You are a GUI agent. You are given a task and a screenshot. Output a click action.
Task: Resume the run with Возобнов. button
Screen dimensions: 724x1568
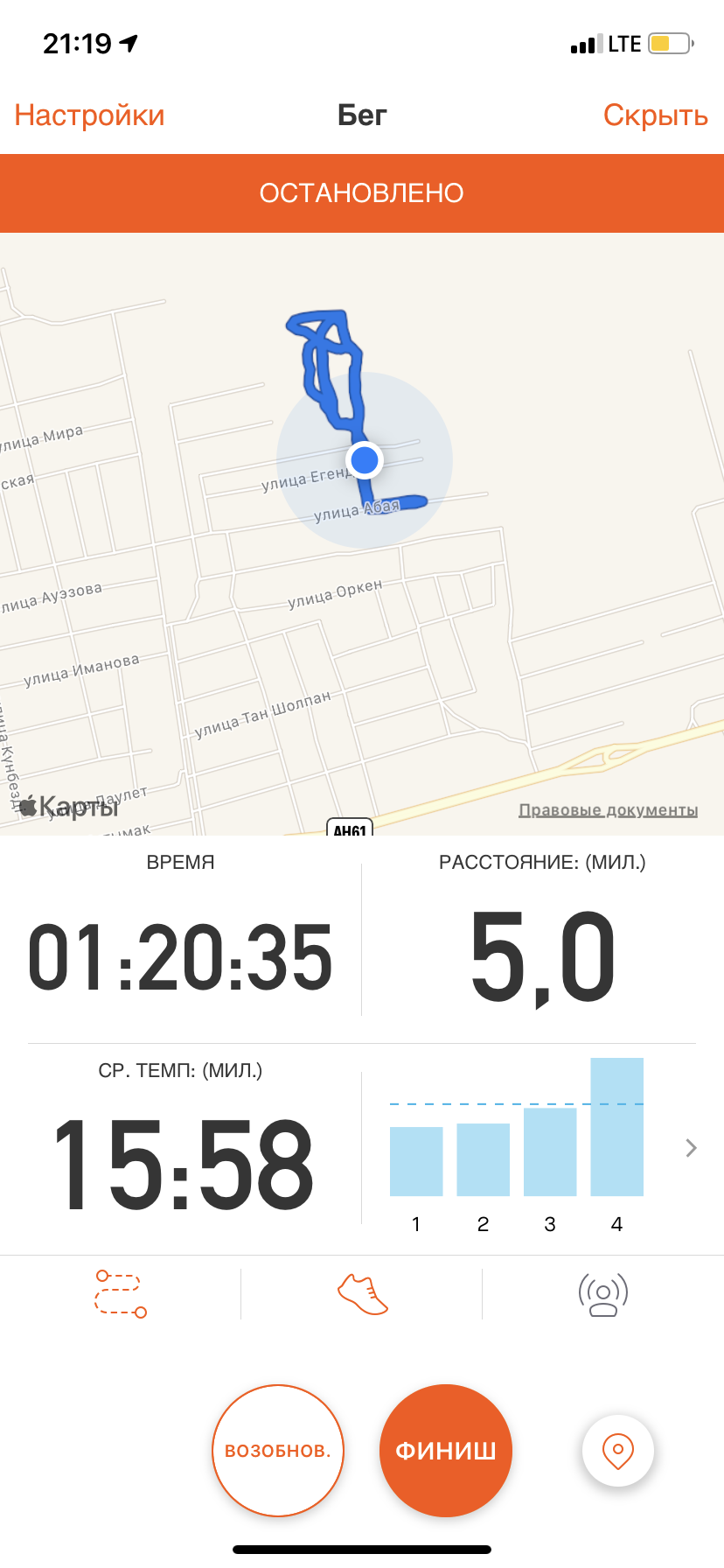tap(278, 1450)
